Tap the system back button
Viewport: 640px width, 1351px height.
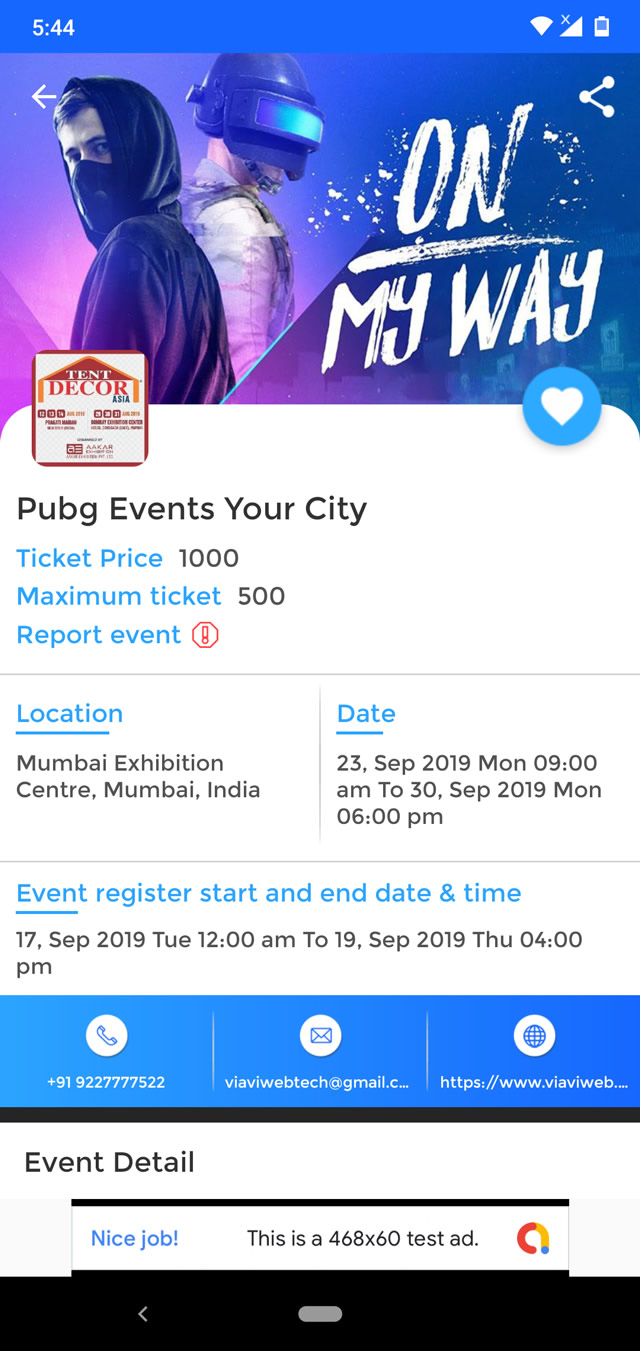tap(143, 1314)
